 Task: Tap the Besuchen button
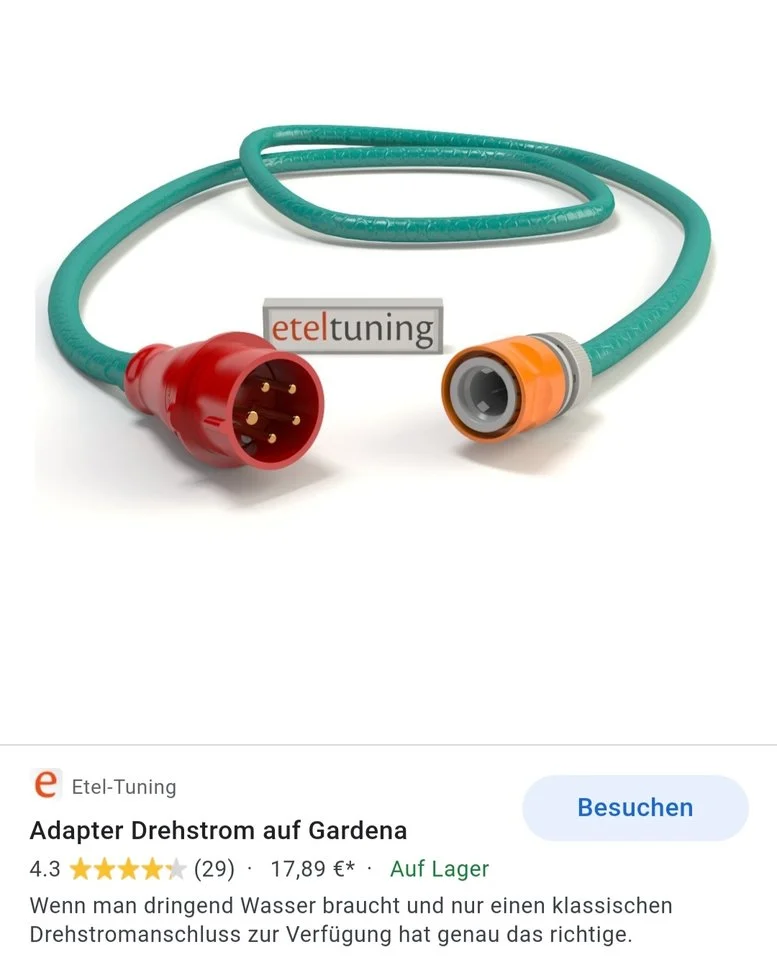point(635,807)
